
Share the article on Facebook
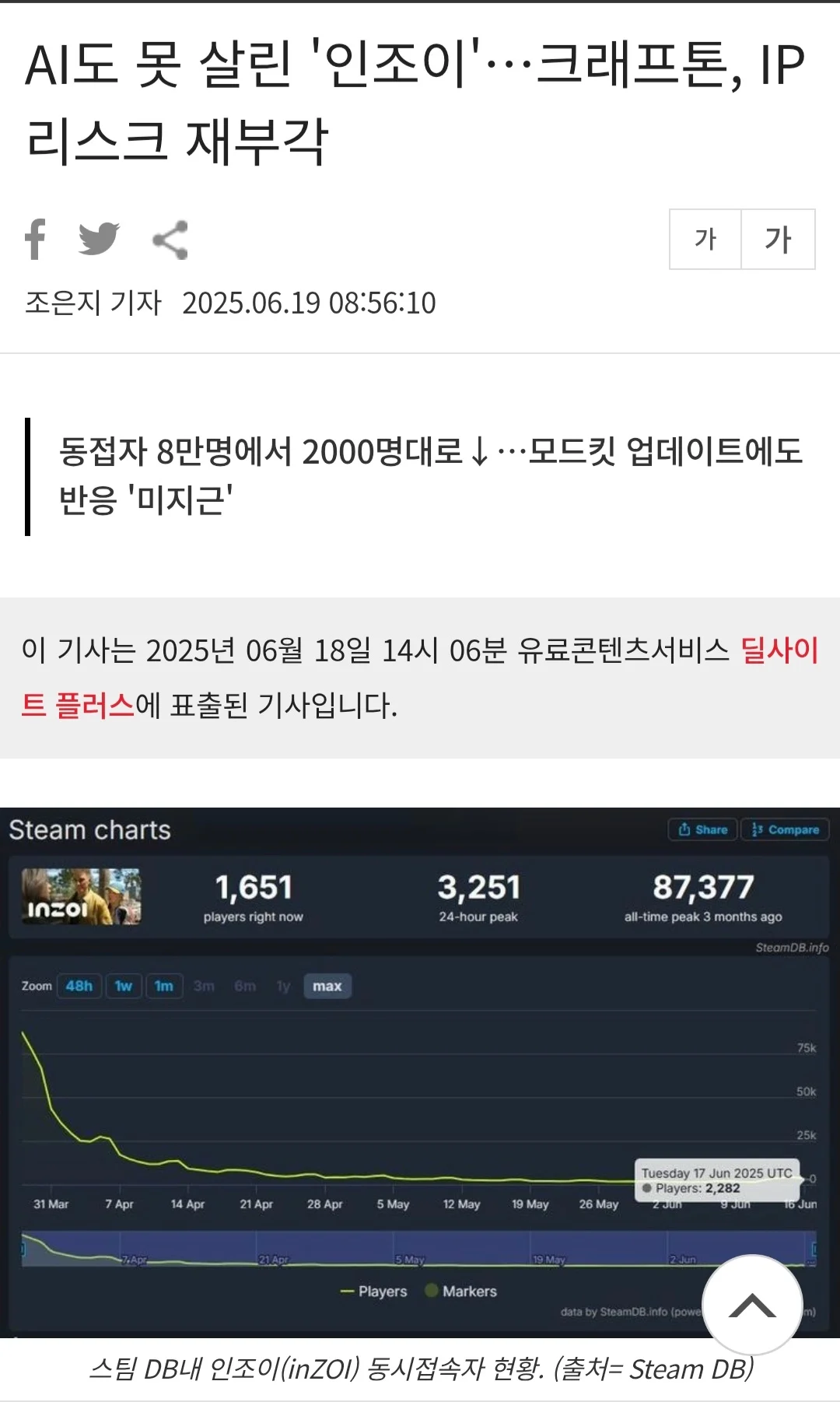[36, 240]
